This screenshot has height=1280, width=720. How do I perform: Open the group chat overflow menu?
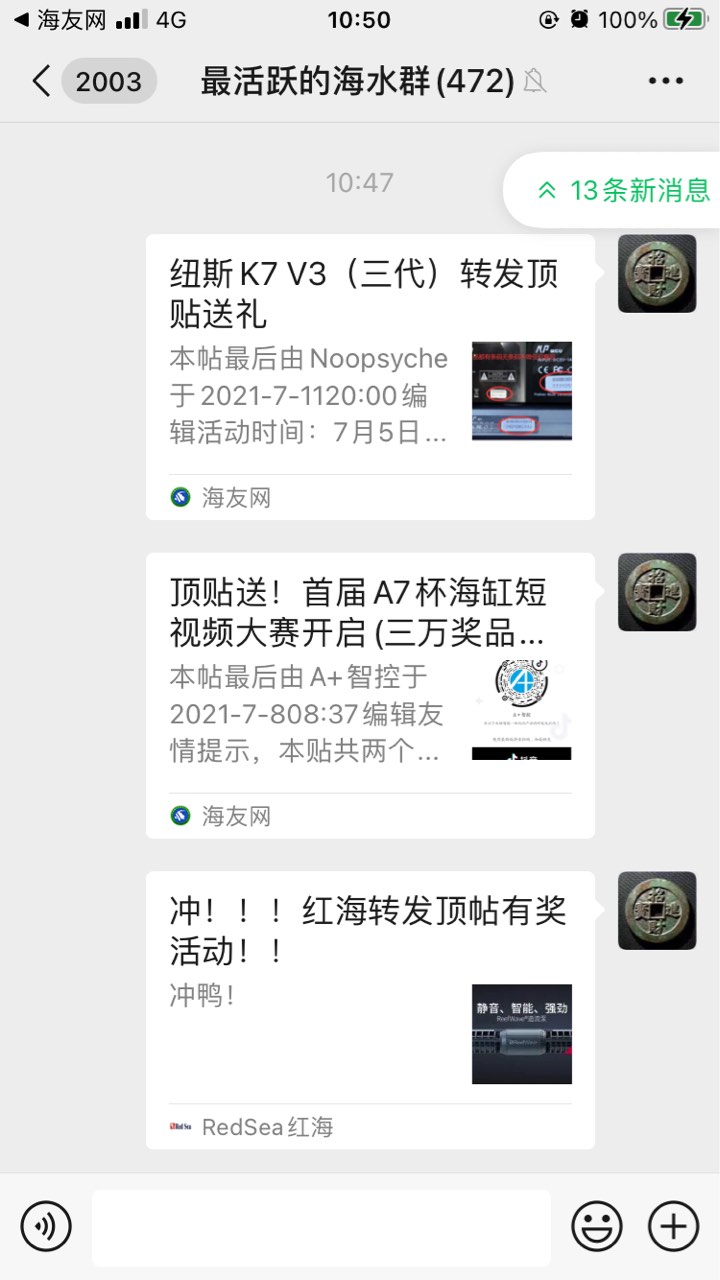665,81
